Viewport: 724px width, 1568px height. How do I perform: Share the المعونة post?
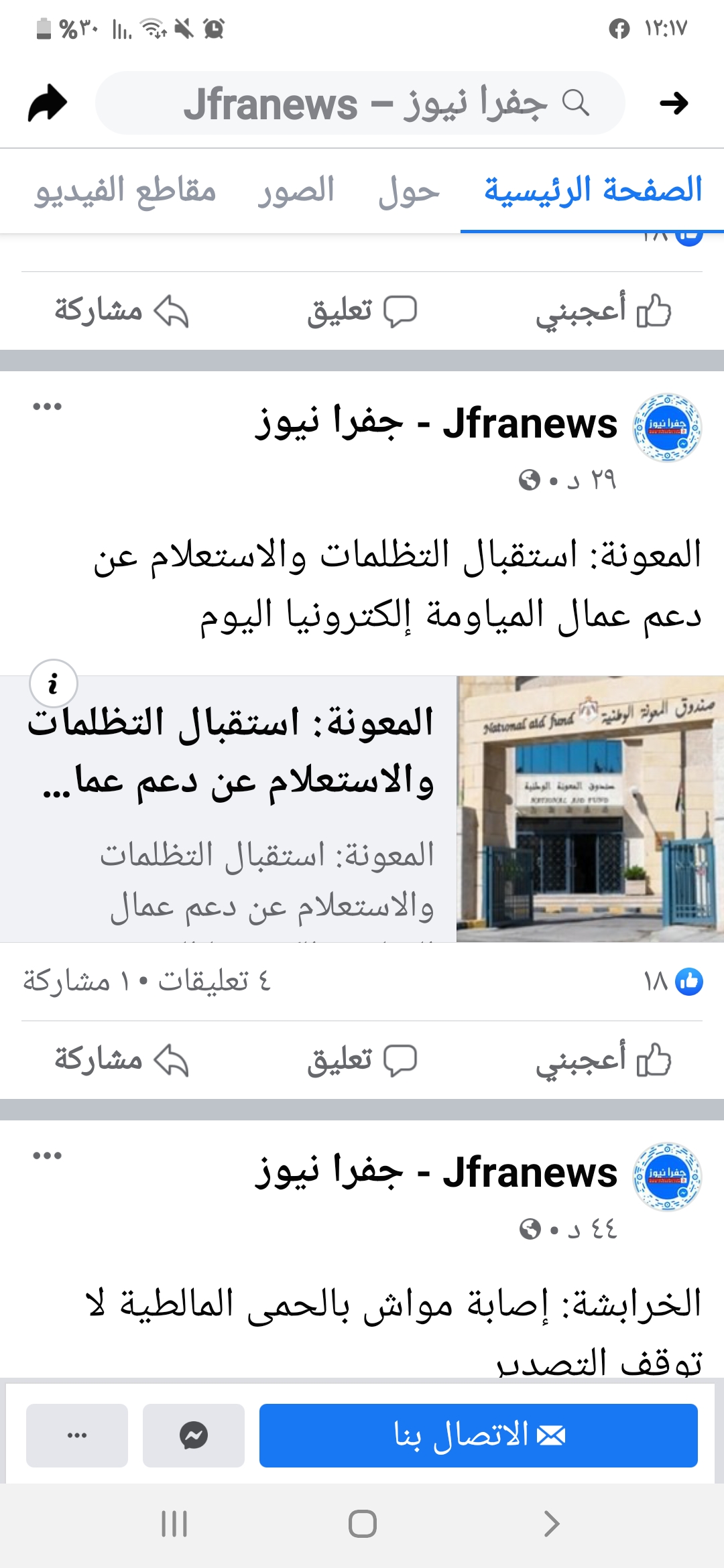click(121, 1060)
